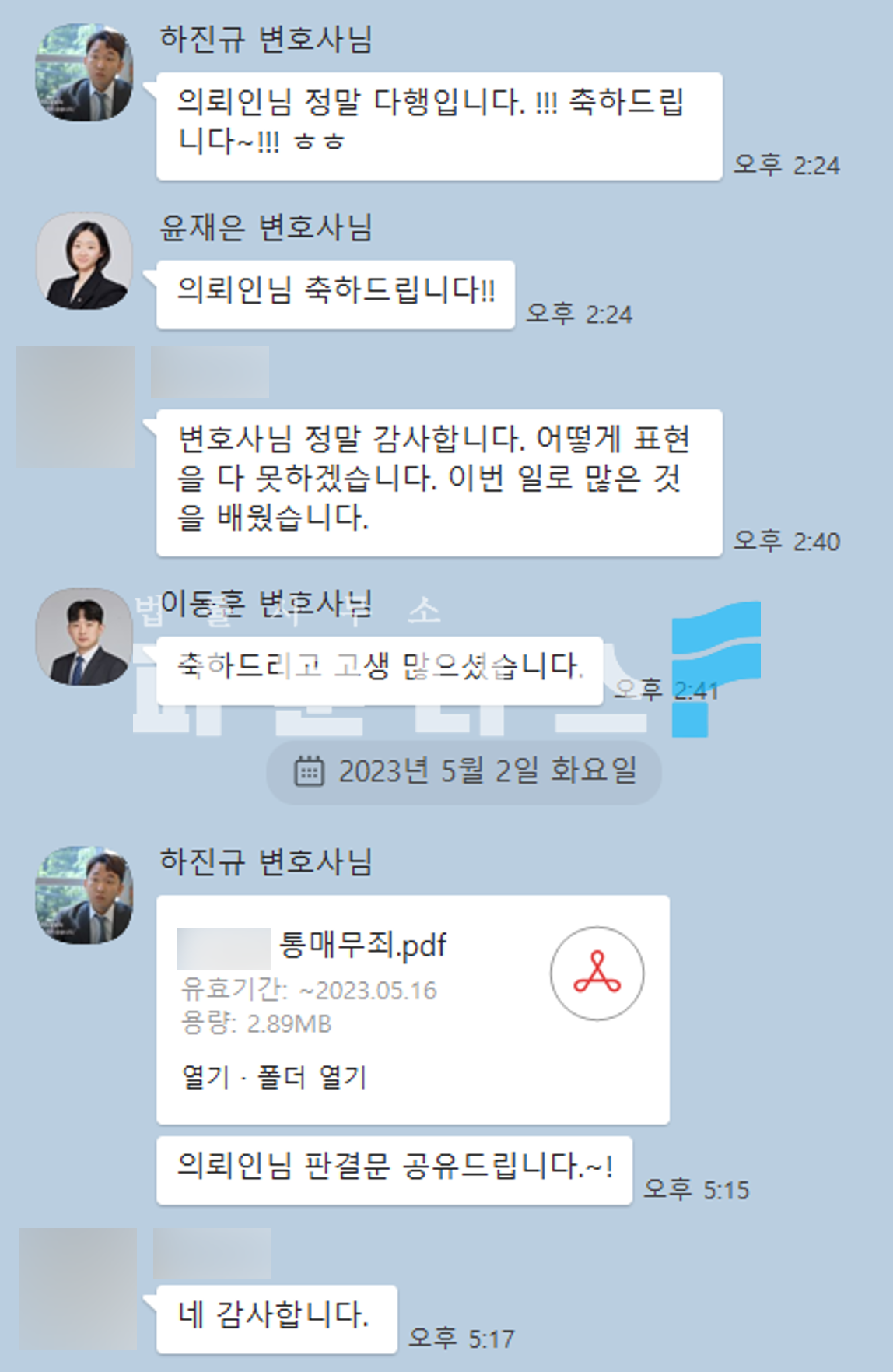The width and height of the screenshot is (893, 1372).
Task: Tap 폴더 열기 on the PDF attachment
Action: point(311,1077)
